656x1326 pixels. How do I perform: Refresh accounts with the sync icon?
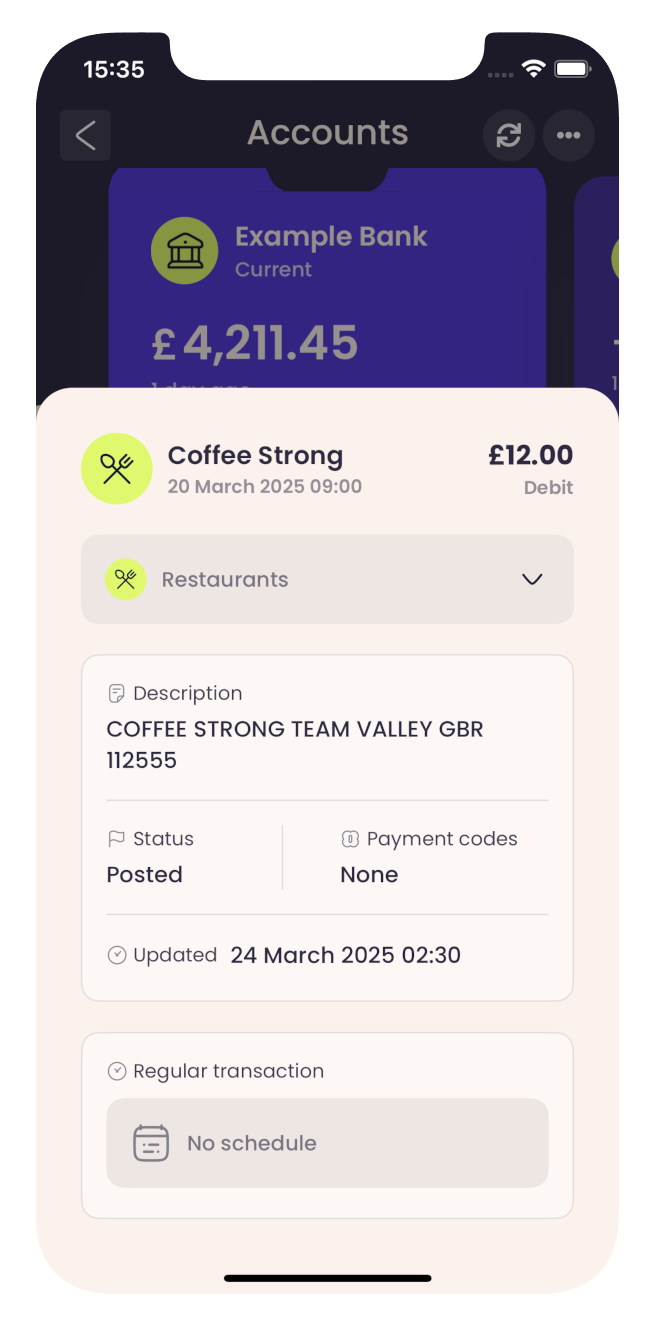click(x=509, y=135)
